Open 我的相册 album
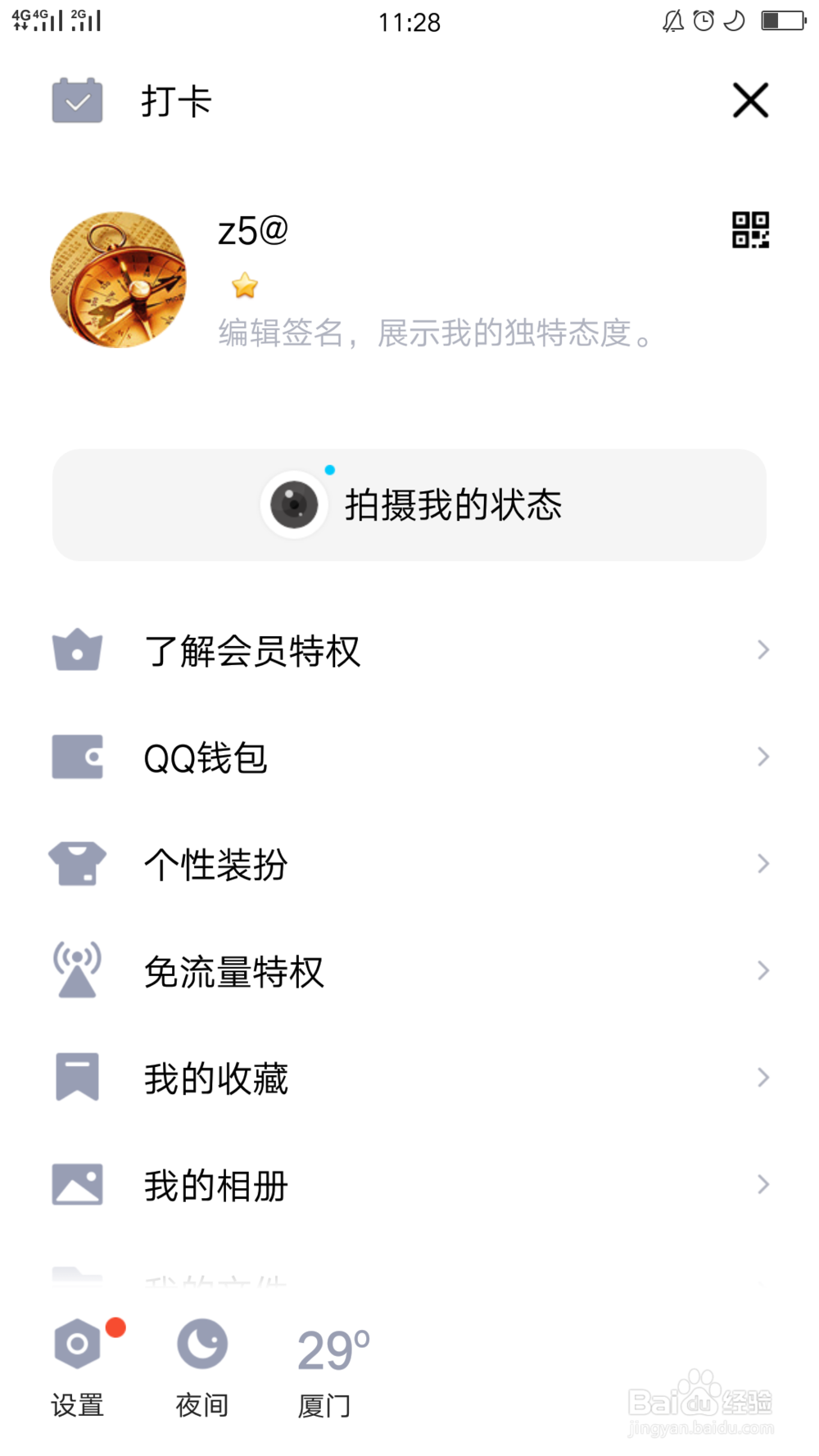 pyautogui.click(x=409, y=1185)
